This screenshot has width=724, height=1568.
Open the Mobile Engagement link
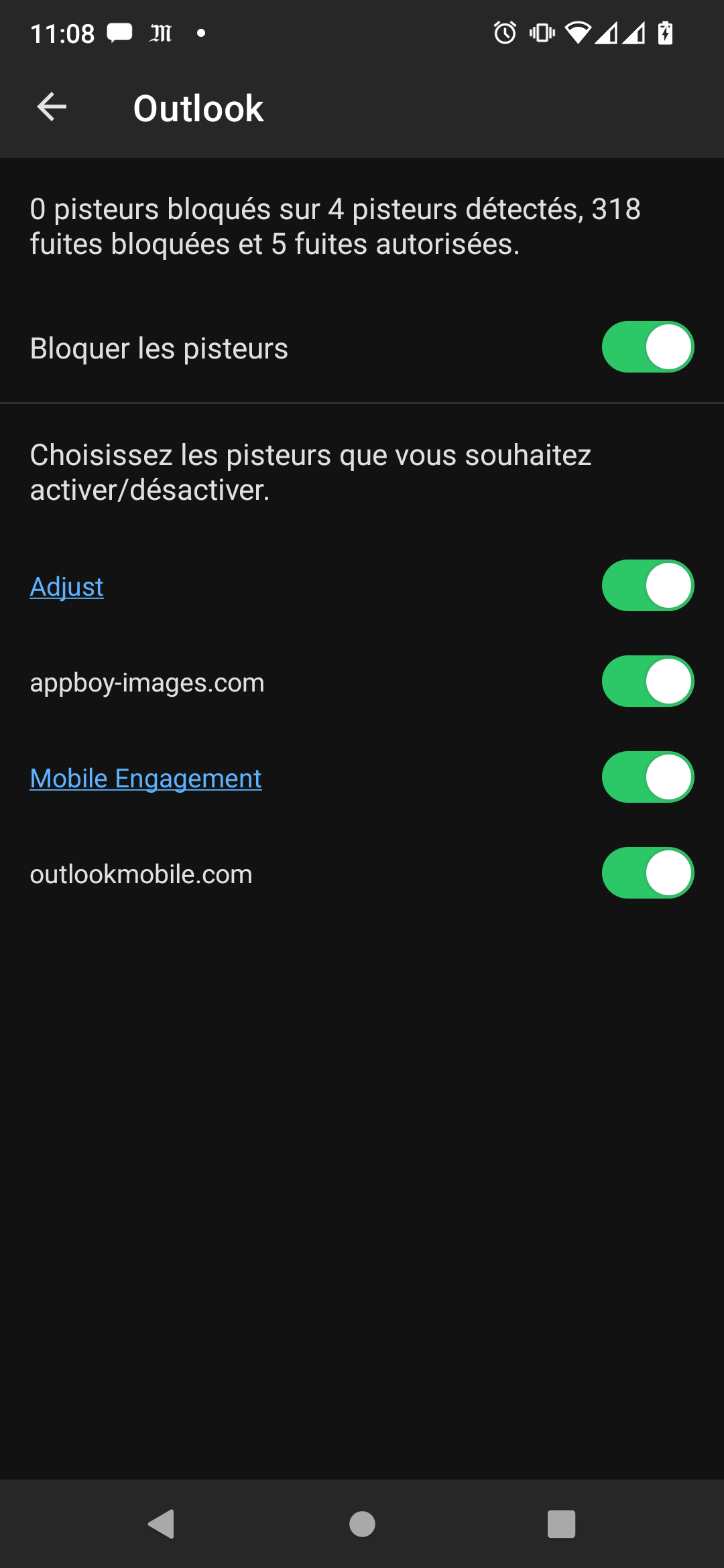pos(145,779)
